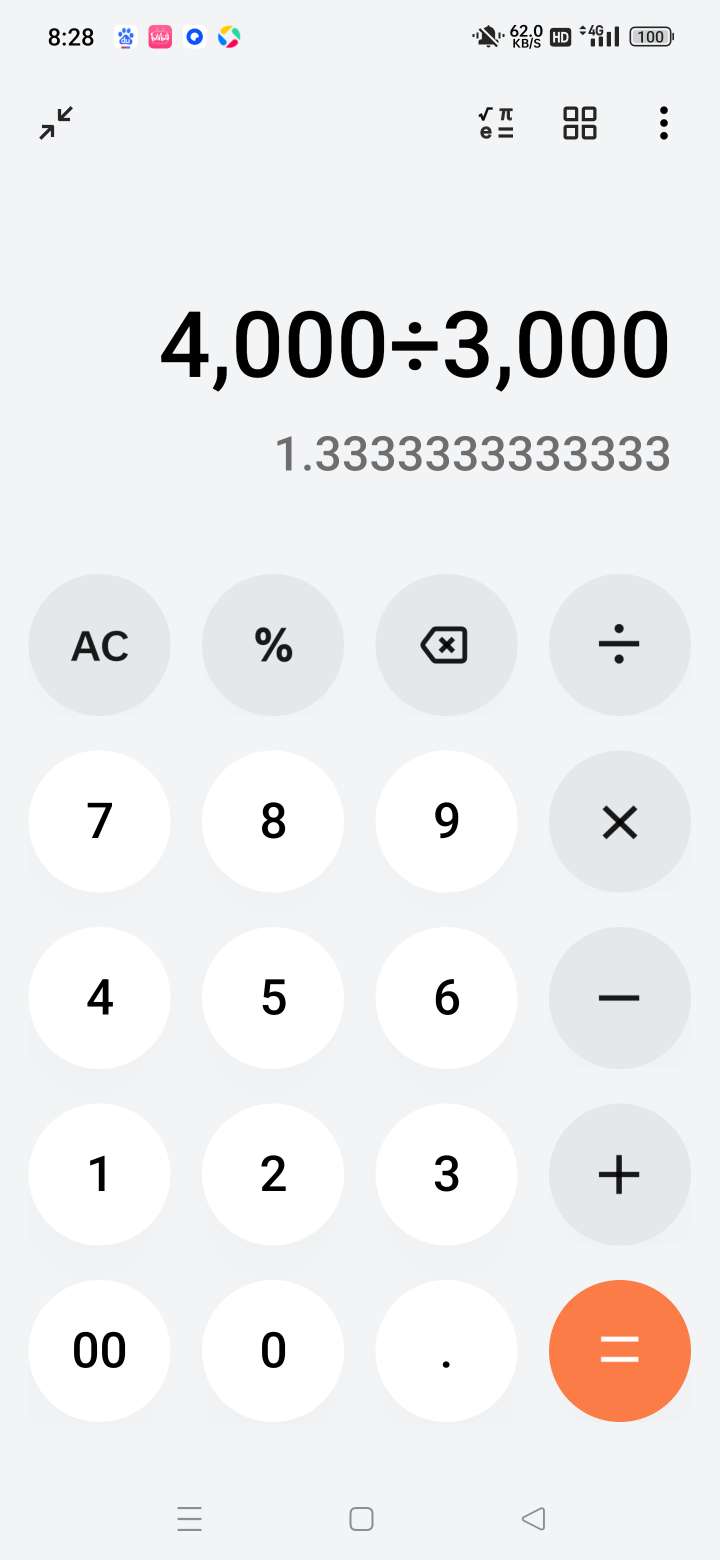
Task: Clear everything with AC
Action: click(99, 645)
